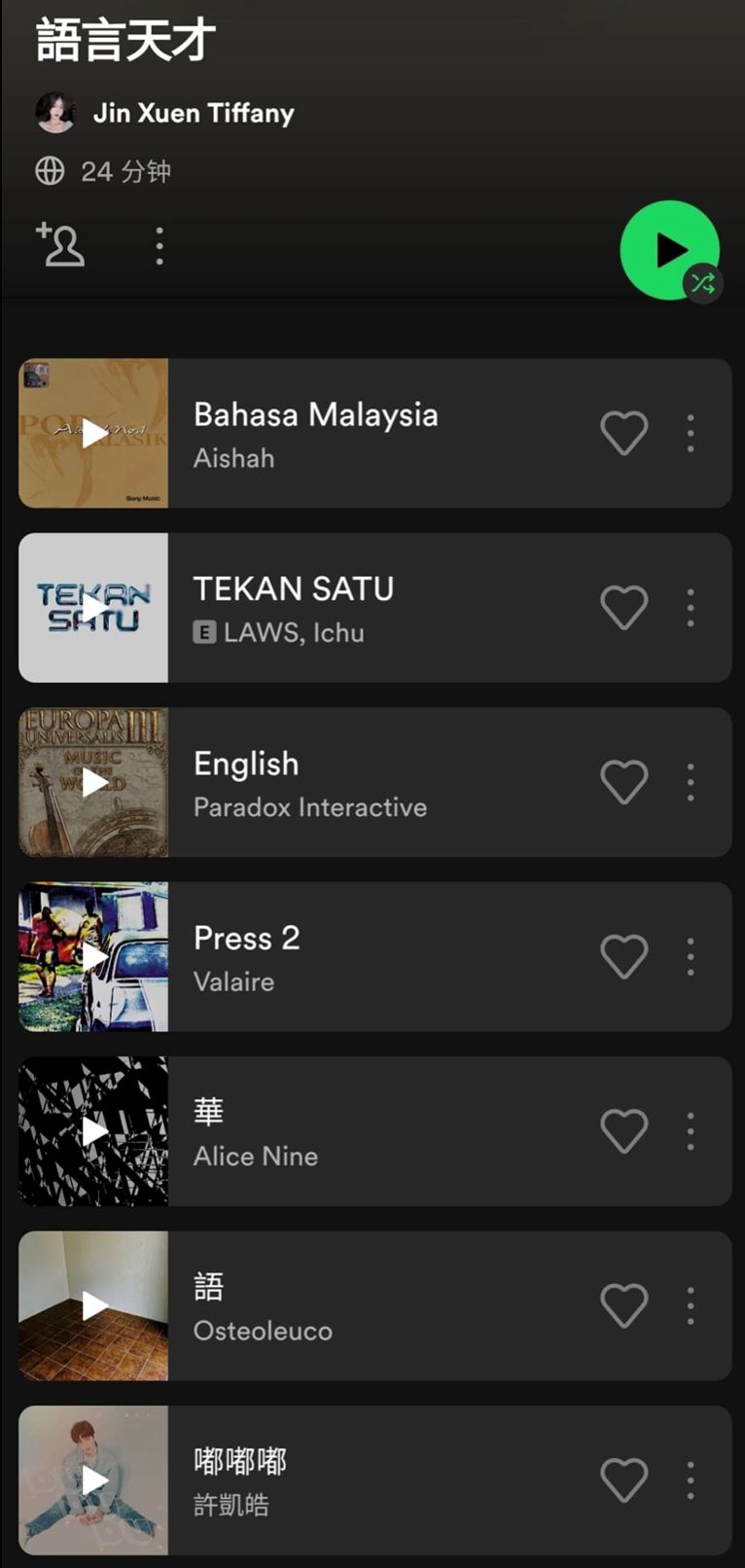Play Press 2 by Valaire

[x=93, y=956]
